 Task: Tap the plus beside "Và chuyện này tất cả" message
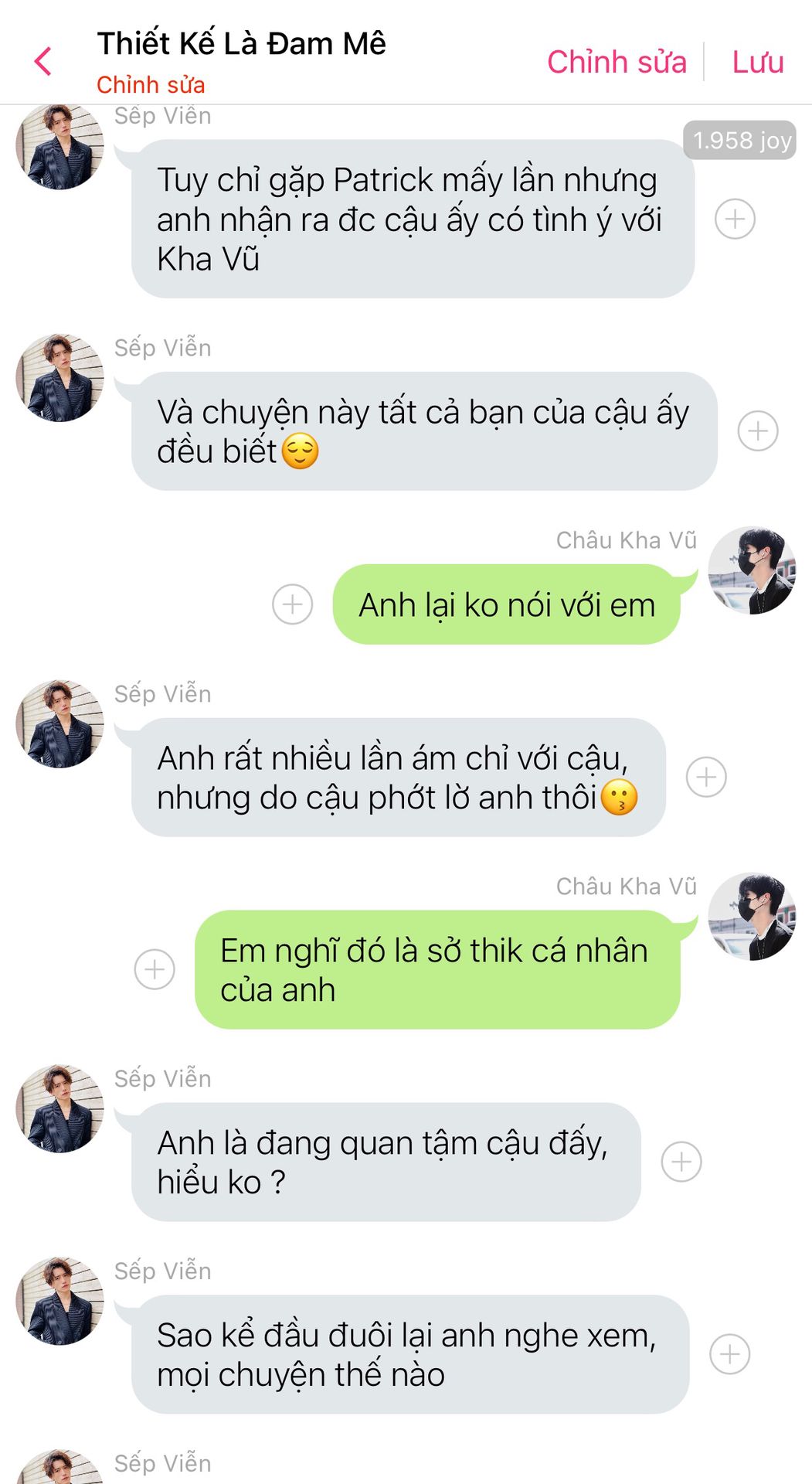(757, 431)
